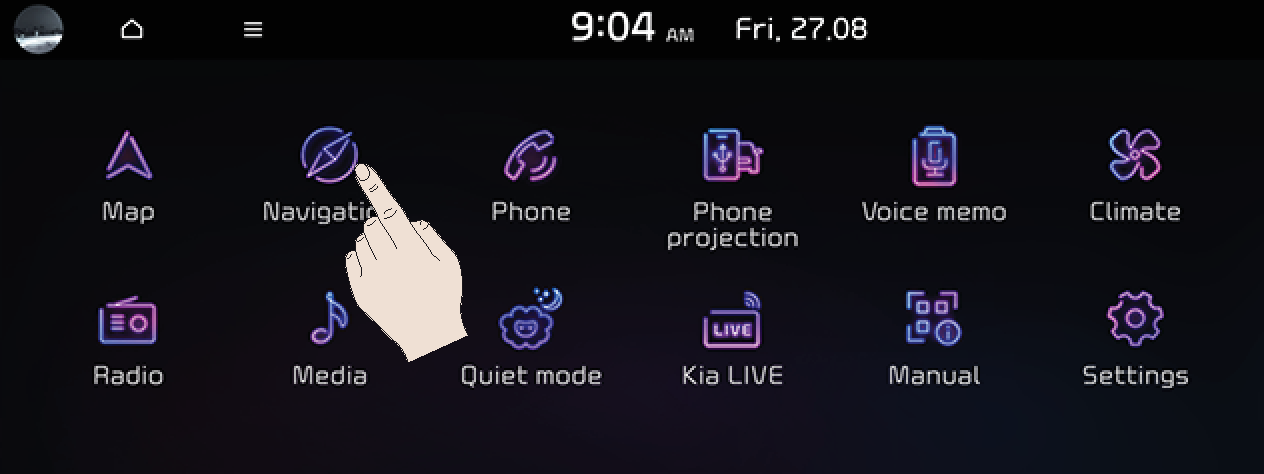Tap the home button in the top bar
Image resolution: width=1264 pixels, height=474 pixels.
pos(132,30)
